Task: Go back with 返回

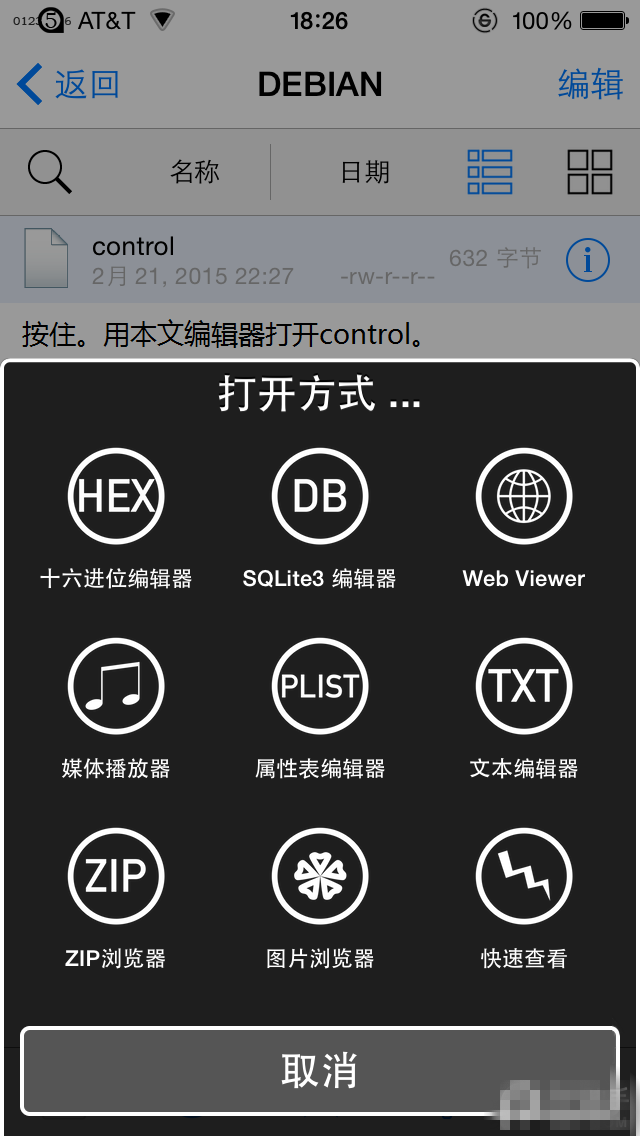Action: 70,85
